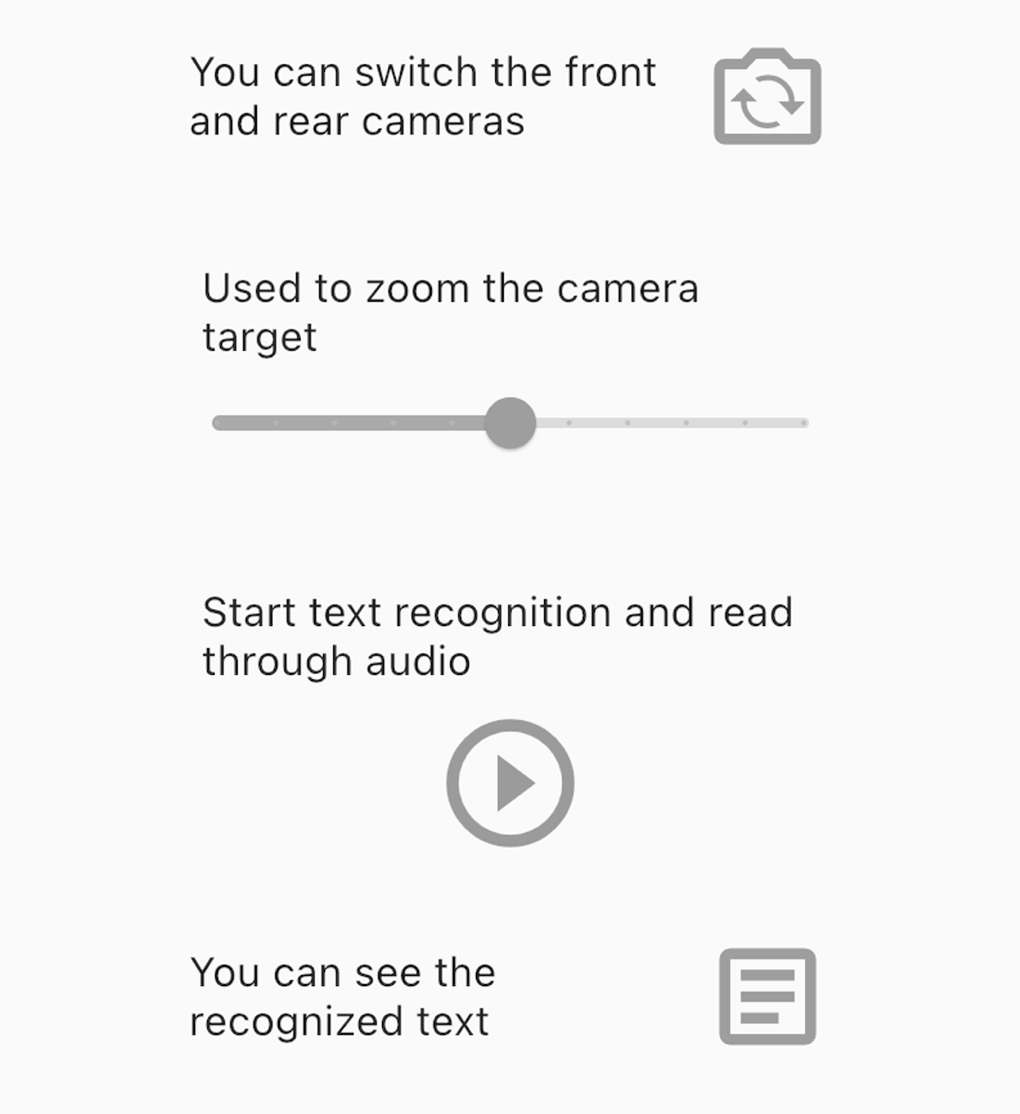Open the recognized text icon
This screenshot has height=1114, width=1020.
767,996
